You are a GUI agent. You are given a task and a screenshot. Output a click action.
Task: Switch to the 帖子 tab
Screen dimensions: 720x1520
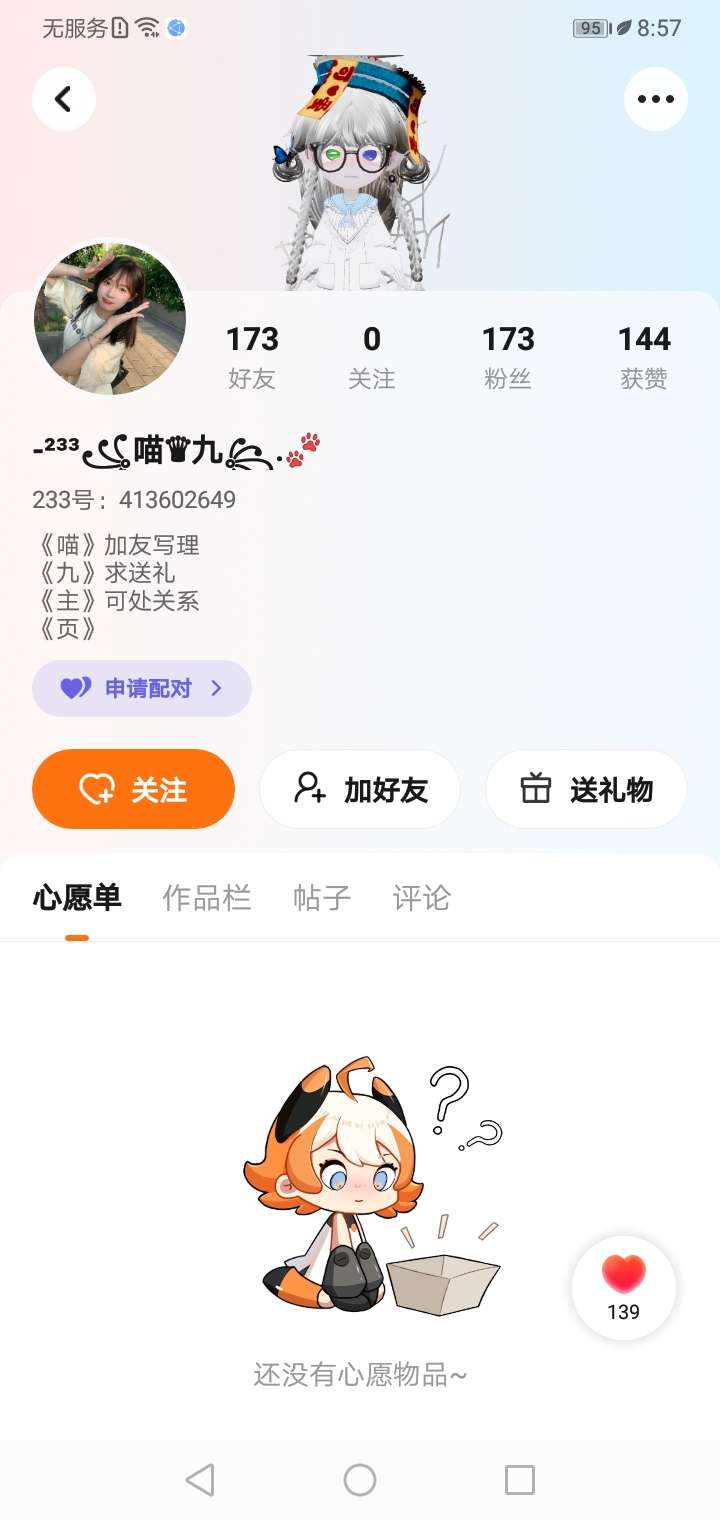coord(322,898)
